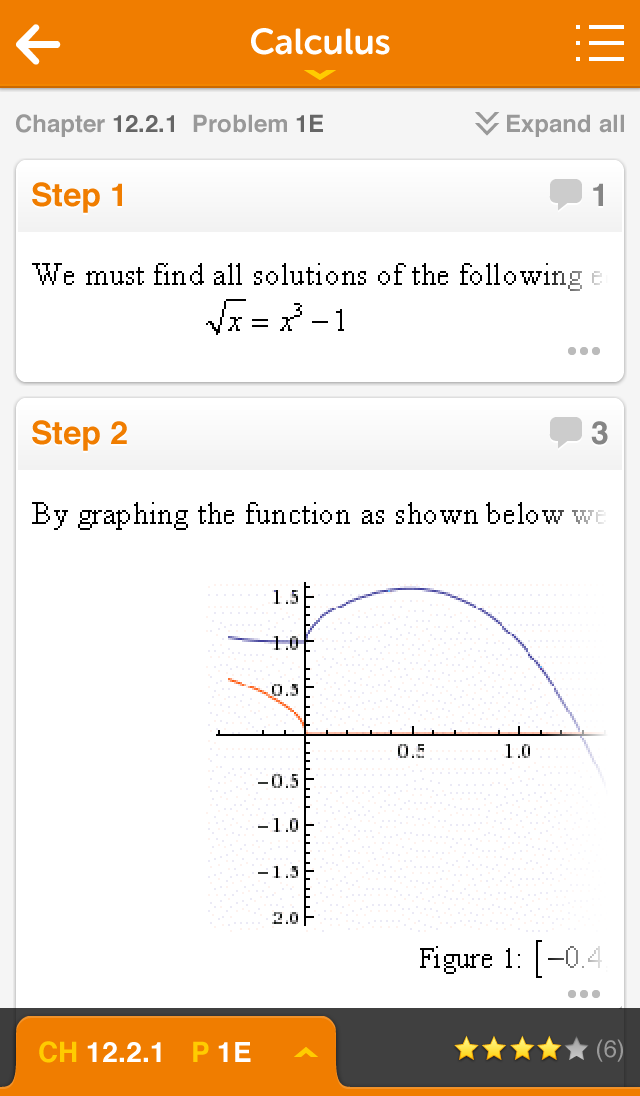Expand all solution steps
The image size is (640, 1096).
pos(550,124)
